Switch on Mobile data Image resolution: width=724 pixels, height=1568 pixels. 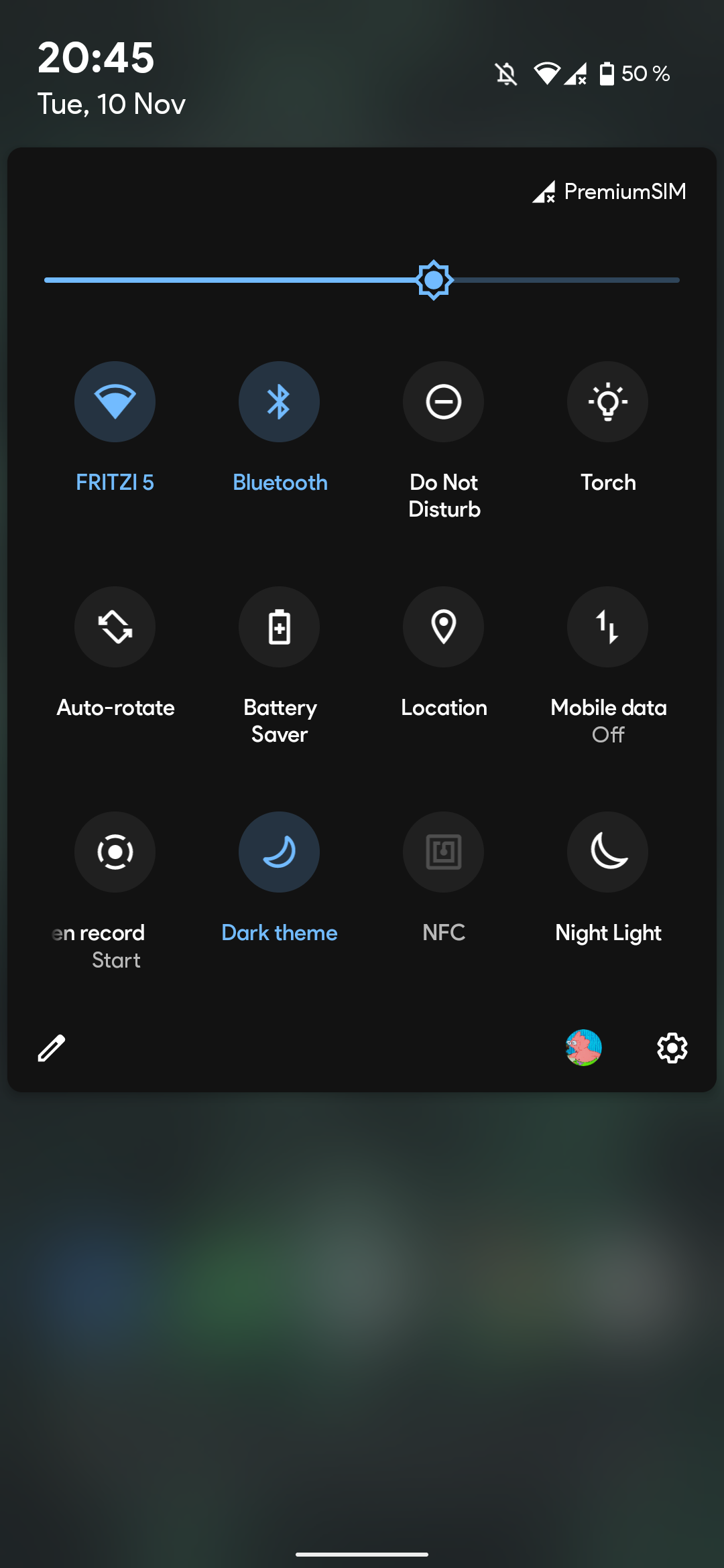click(607, 627)
